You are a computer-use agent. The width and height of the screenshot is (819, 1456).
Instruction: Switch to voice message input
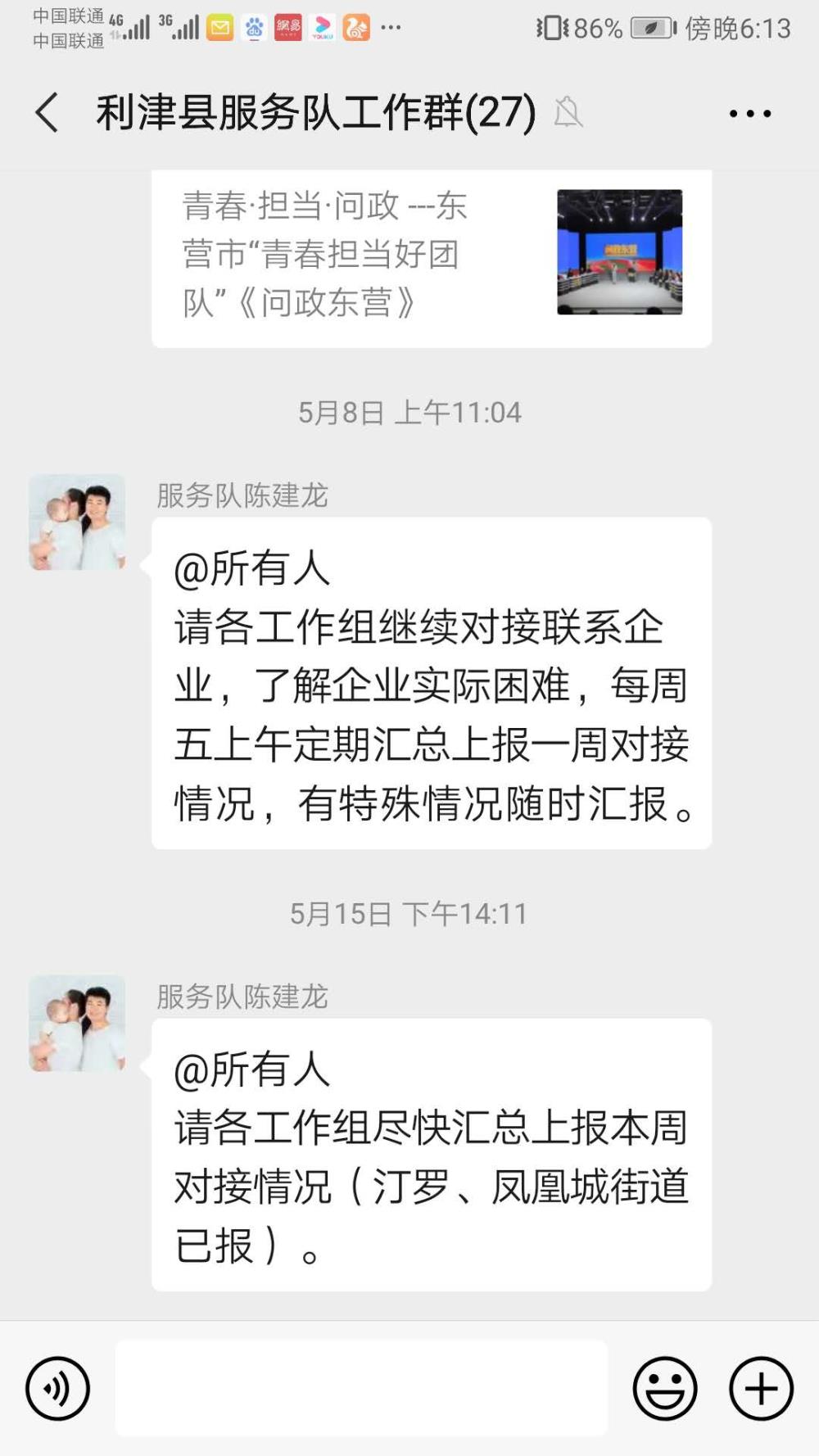click(57, 1389)
